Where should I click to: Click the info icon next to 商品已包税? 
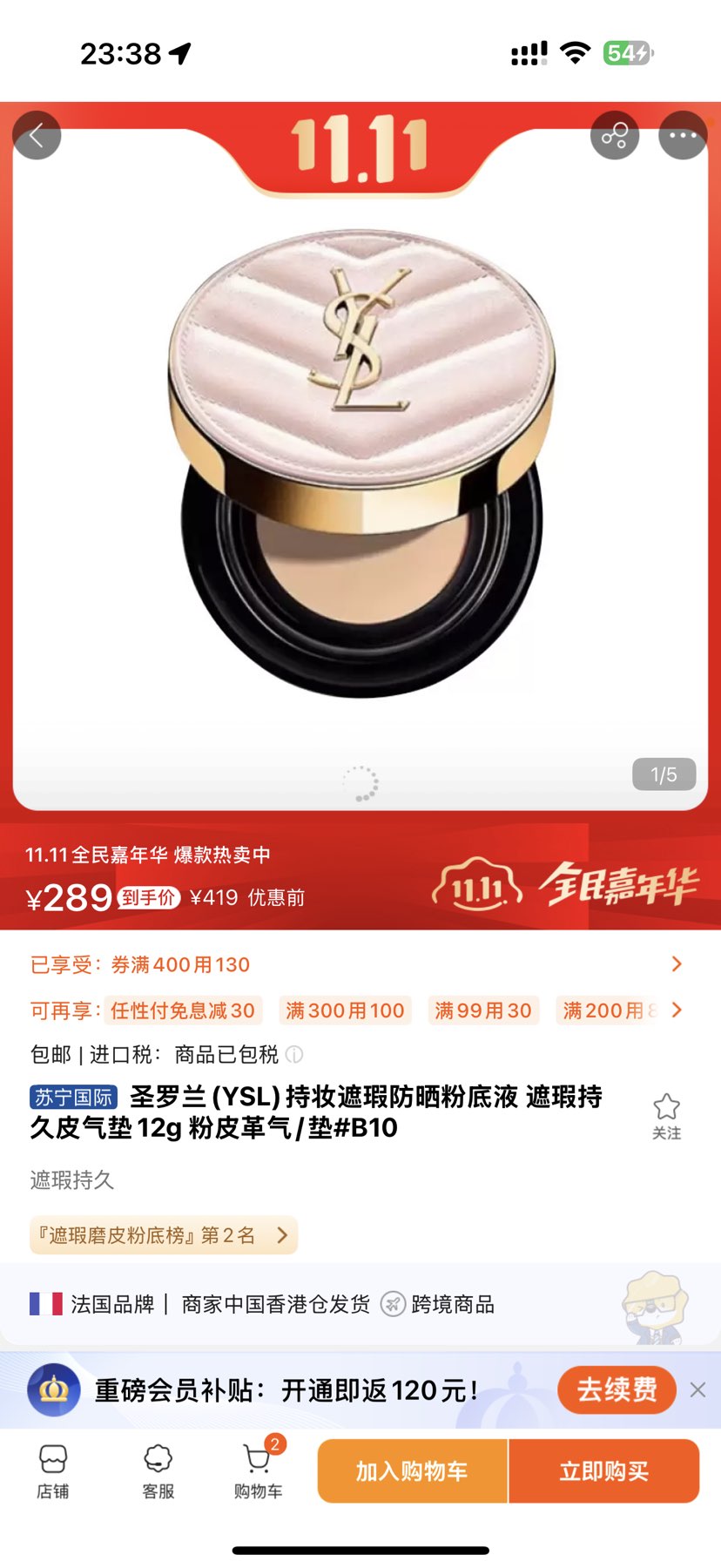296,1055
